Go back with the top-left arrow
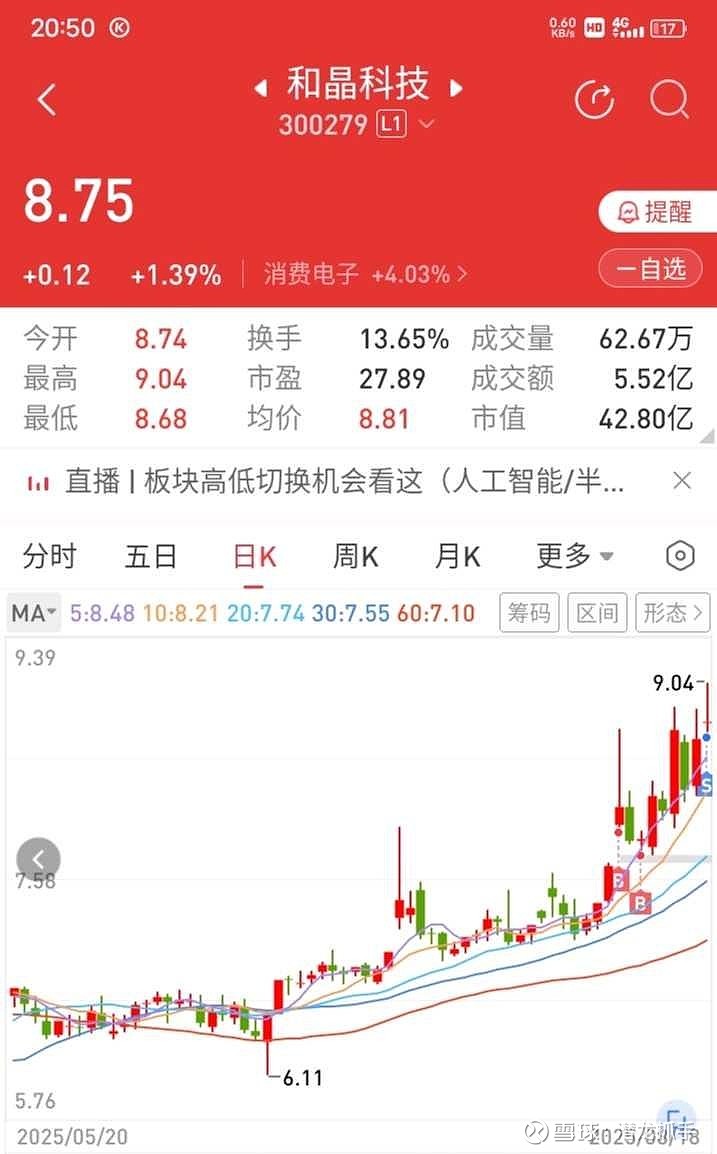 pyautogui.click(x=47, y=99)
